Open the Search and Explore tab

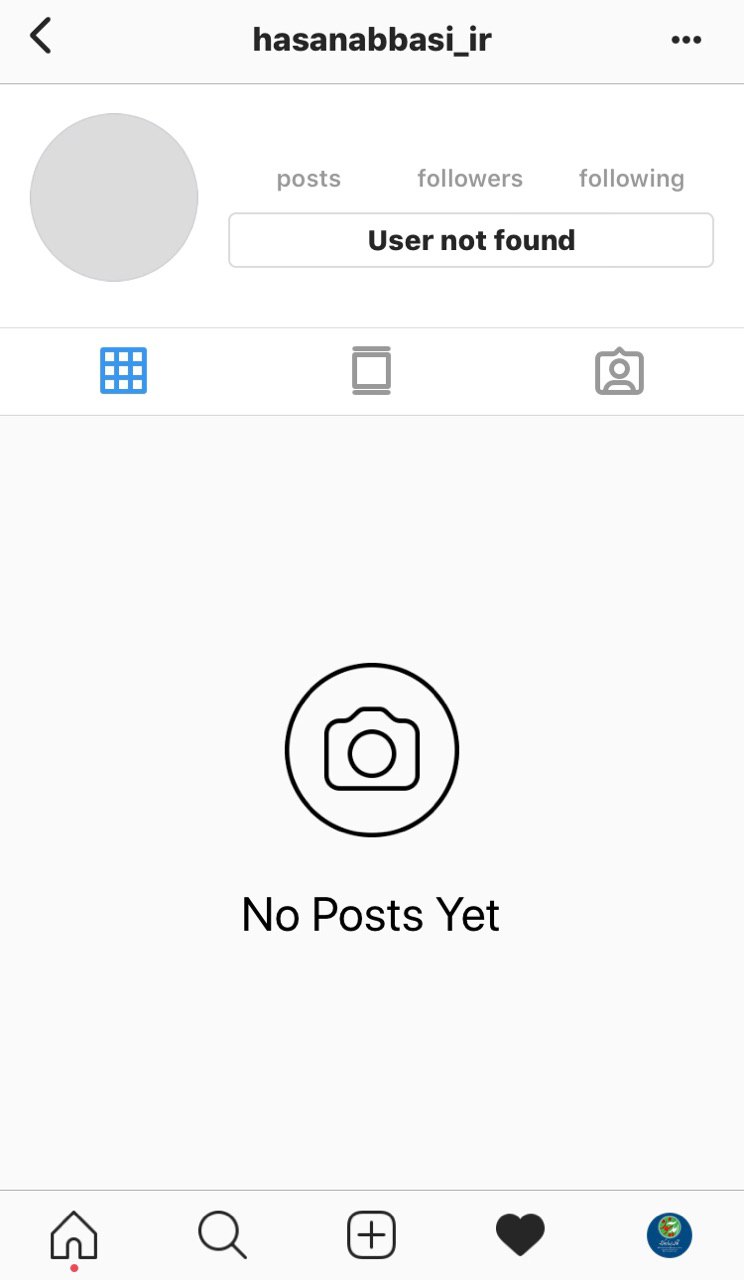coord(222,1235)
